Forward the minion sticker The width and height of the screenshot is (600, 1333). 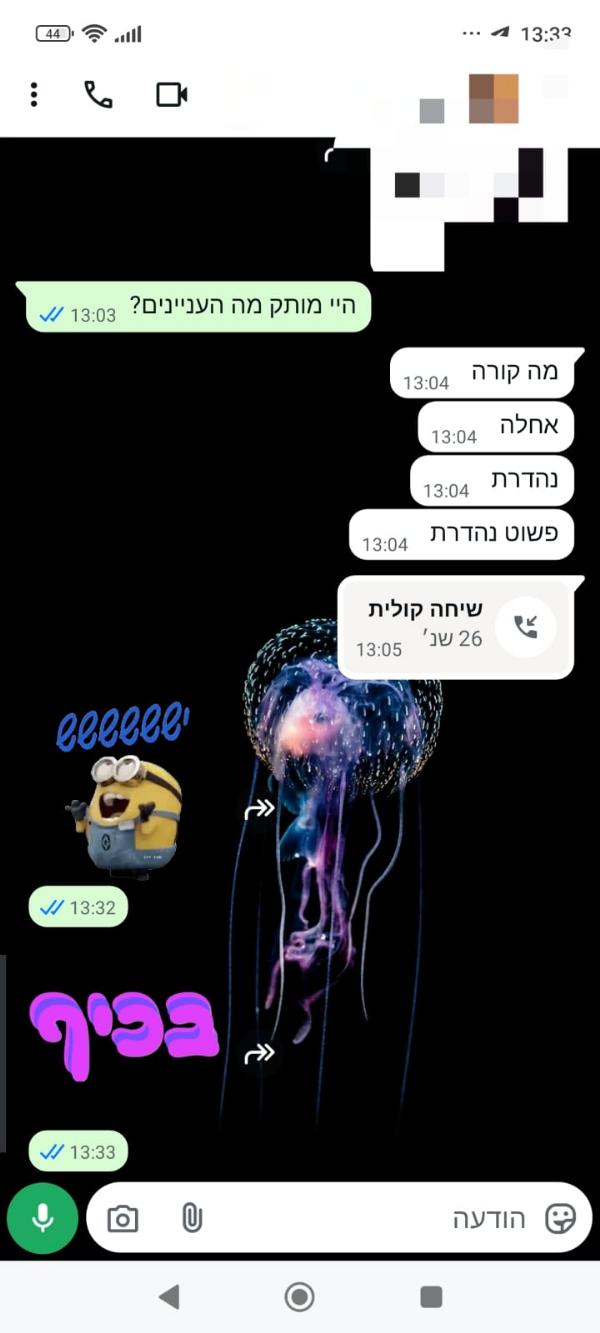click(x=259, y=808)
